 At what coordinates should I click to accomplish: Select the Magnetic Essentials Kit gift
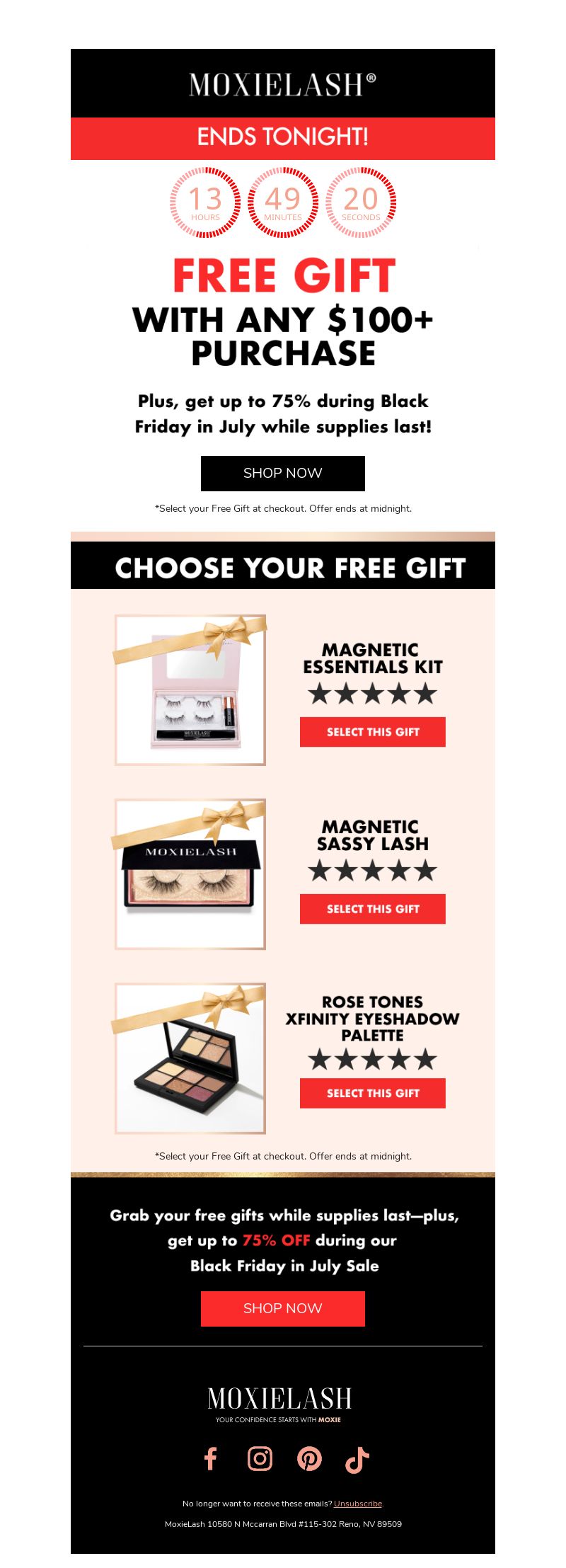[x=372, y=731]
